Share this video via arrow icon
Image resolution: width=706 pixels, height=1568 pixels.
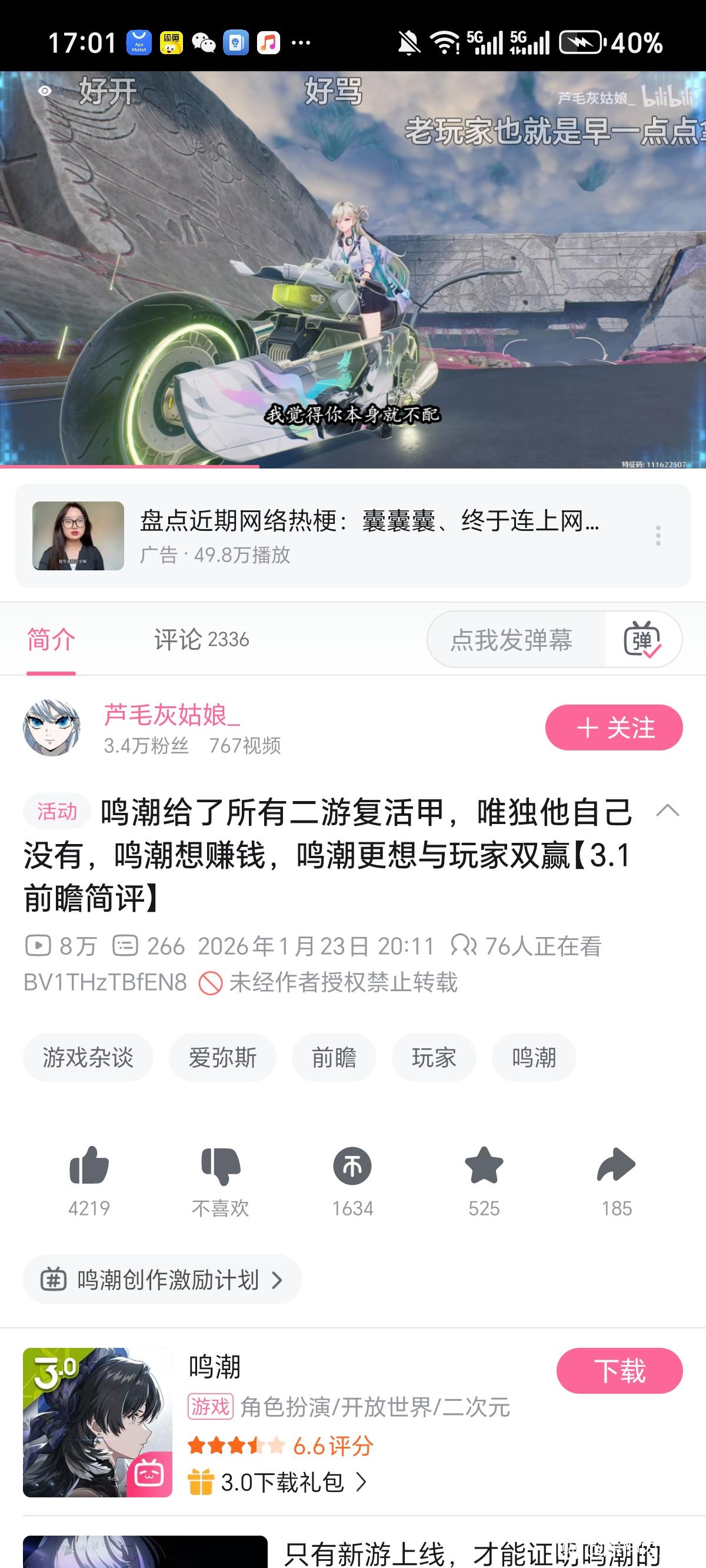pyautogui.click(x=616, y=1166)
